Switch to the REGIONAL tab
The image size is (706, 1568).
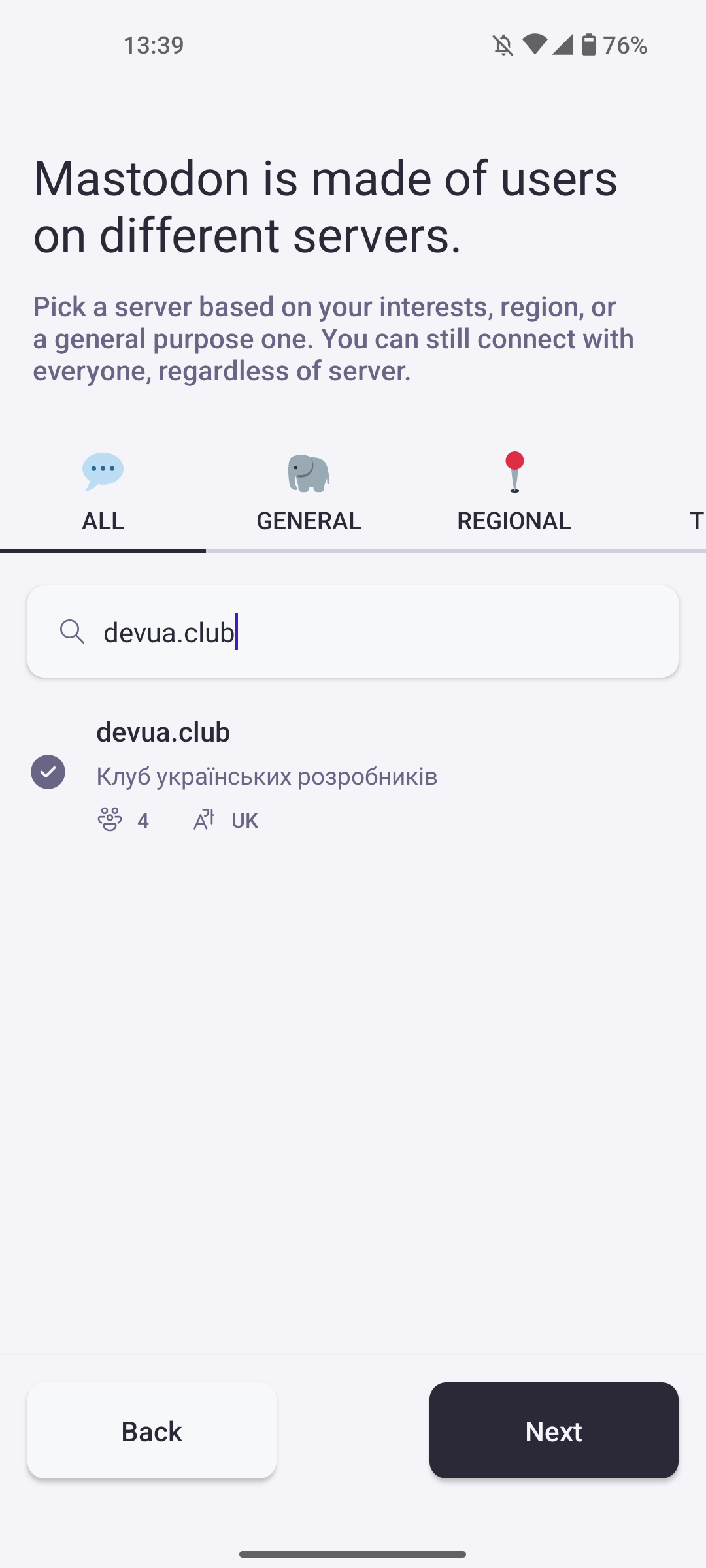(x=514, y=521)
